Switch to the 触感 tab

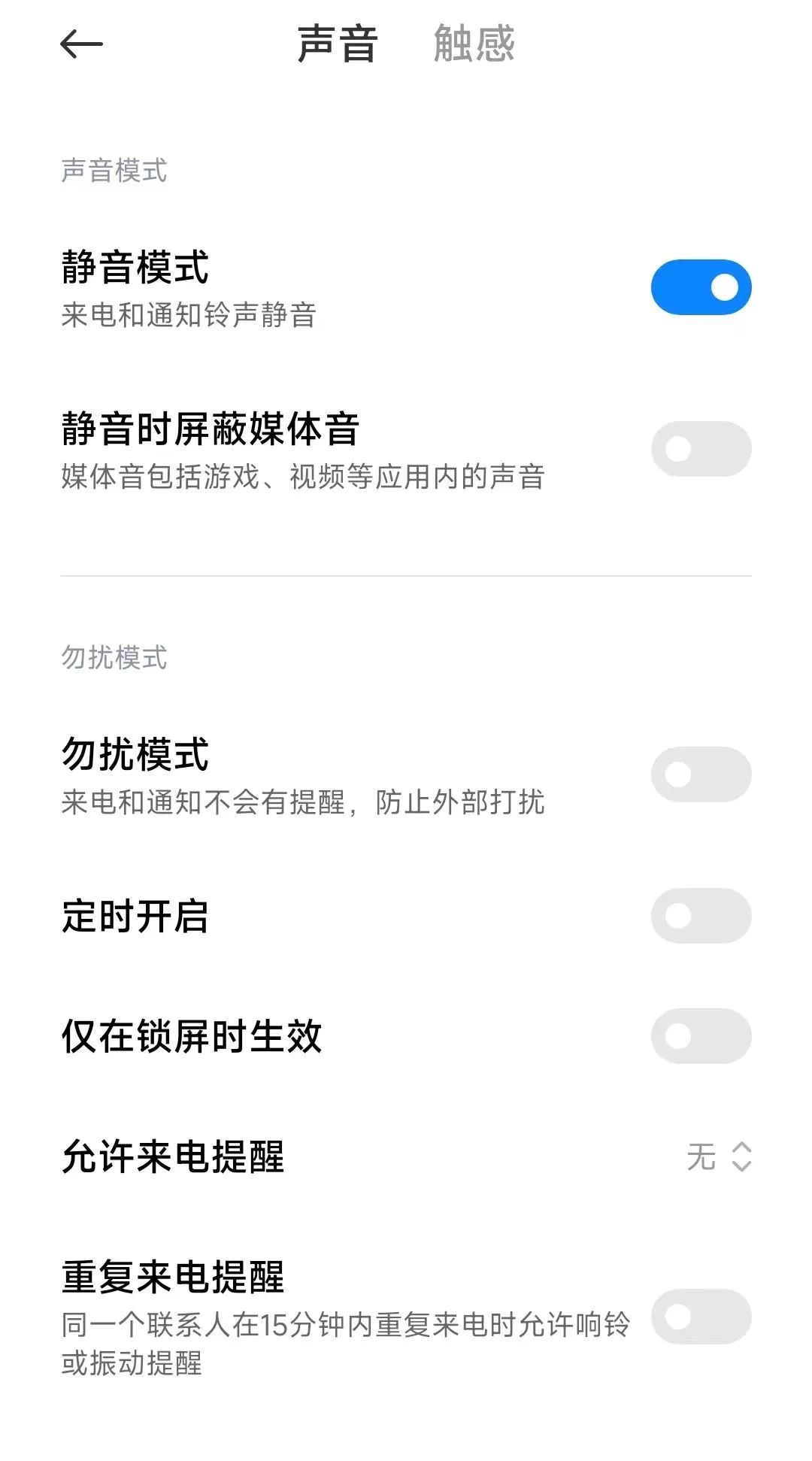(x=474, y=44)
